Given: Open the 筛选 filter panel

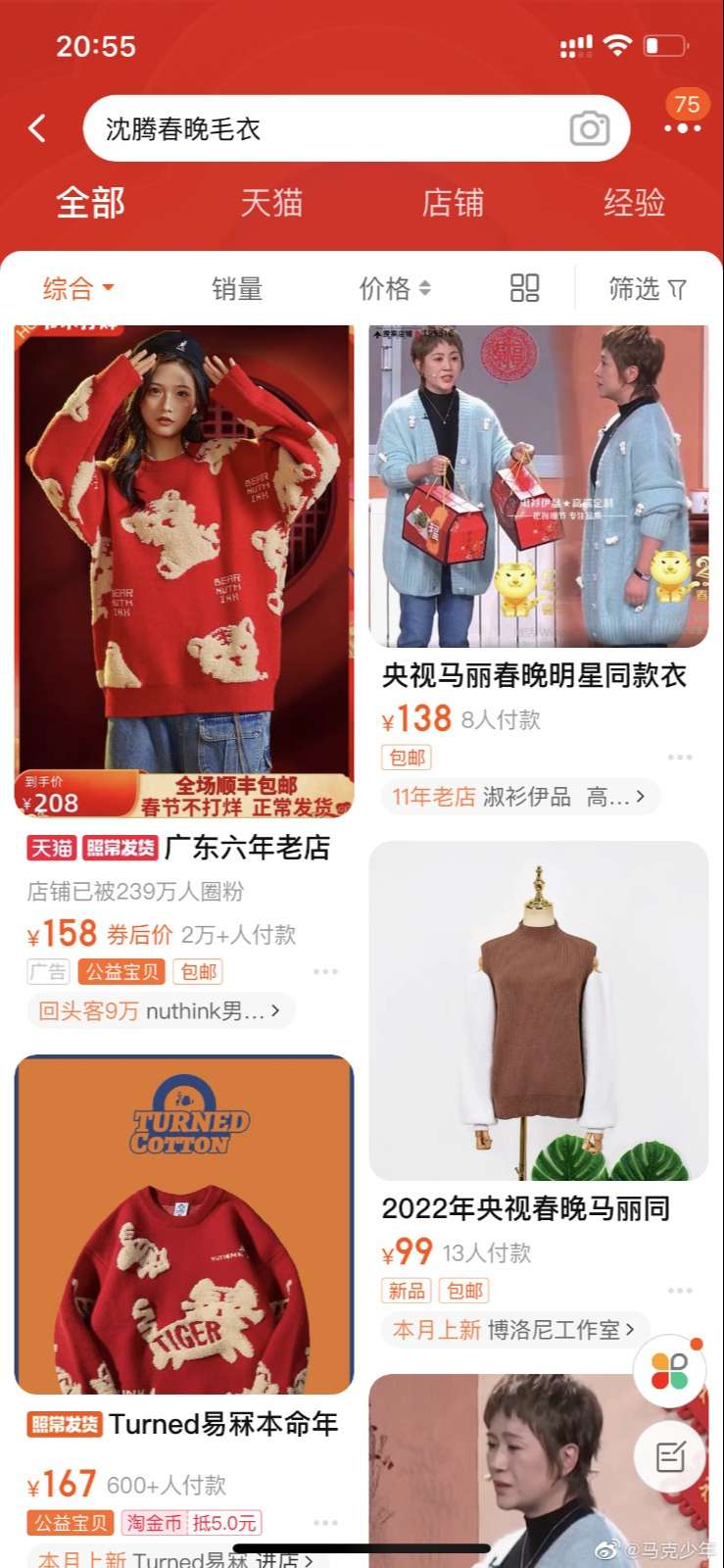Looking at the screenshot, I should 647,288.
